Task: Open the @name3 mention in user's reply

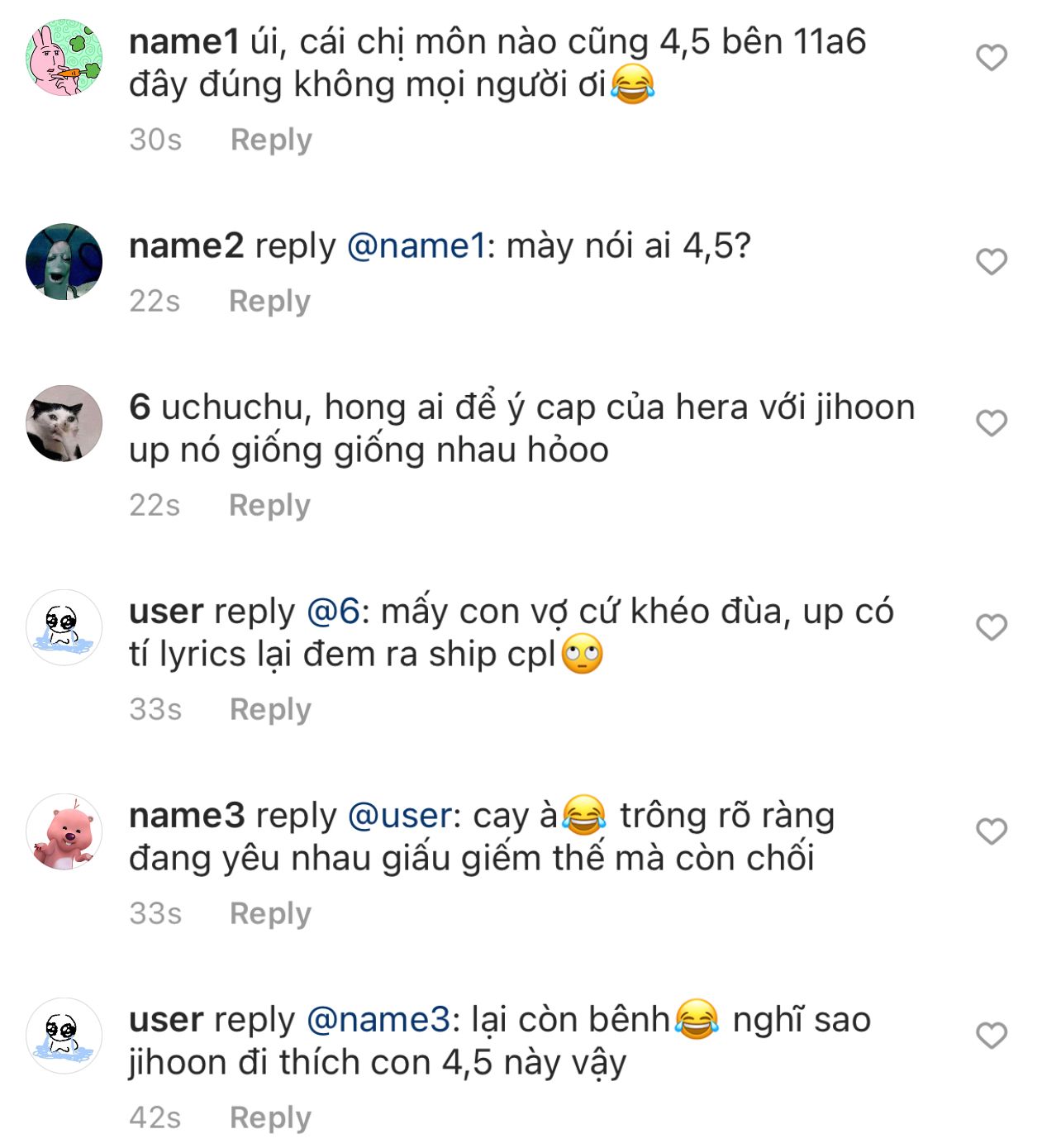Action: click(378, 1020)
